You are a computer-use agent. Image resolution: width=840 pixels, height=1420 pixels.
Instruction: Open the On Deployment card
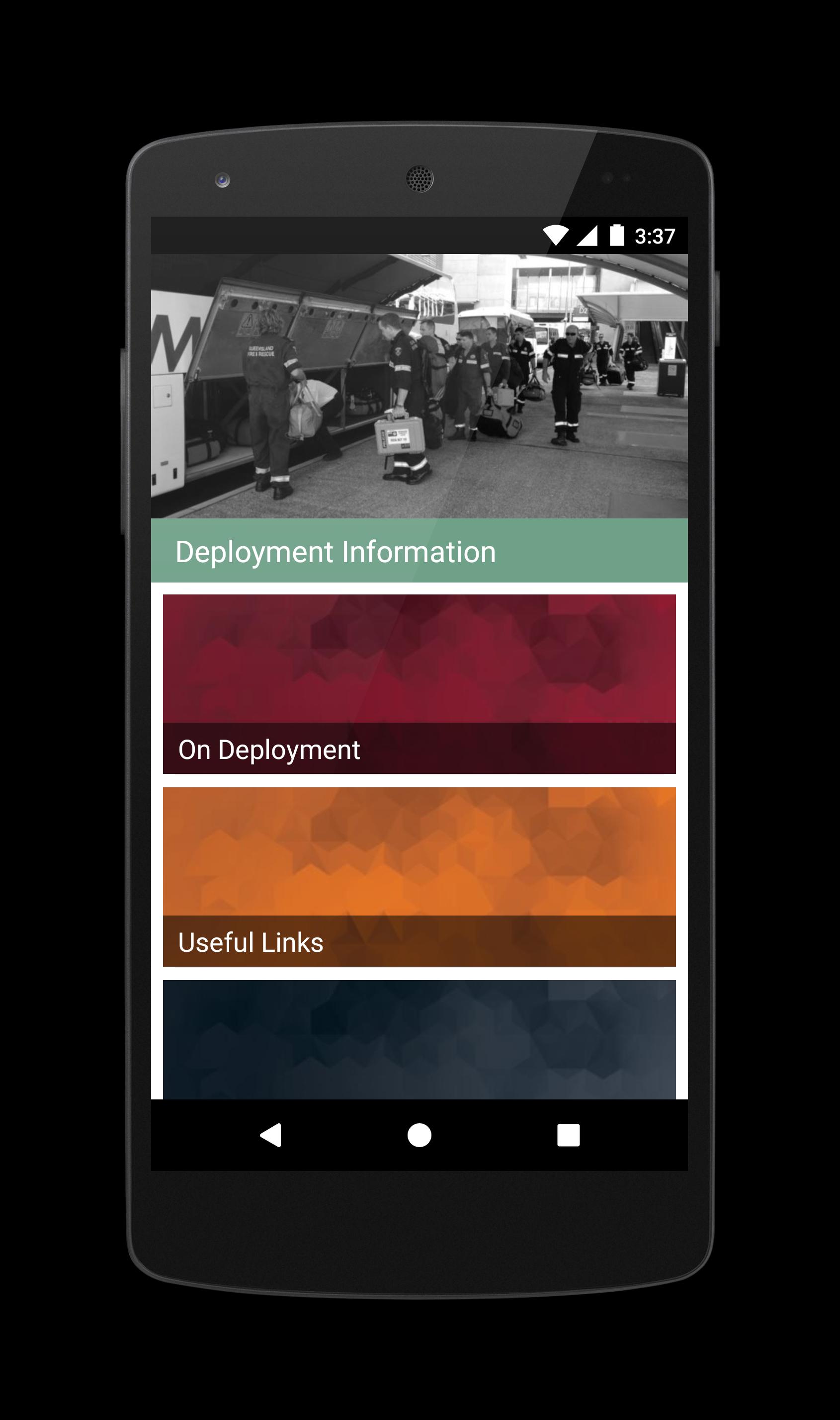[419, 684]
